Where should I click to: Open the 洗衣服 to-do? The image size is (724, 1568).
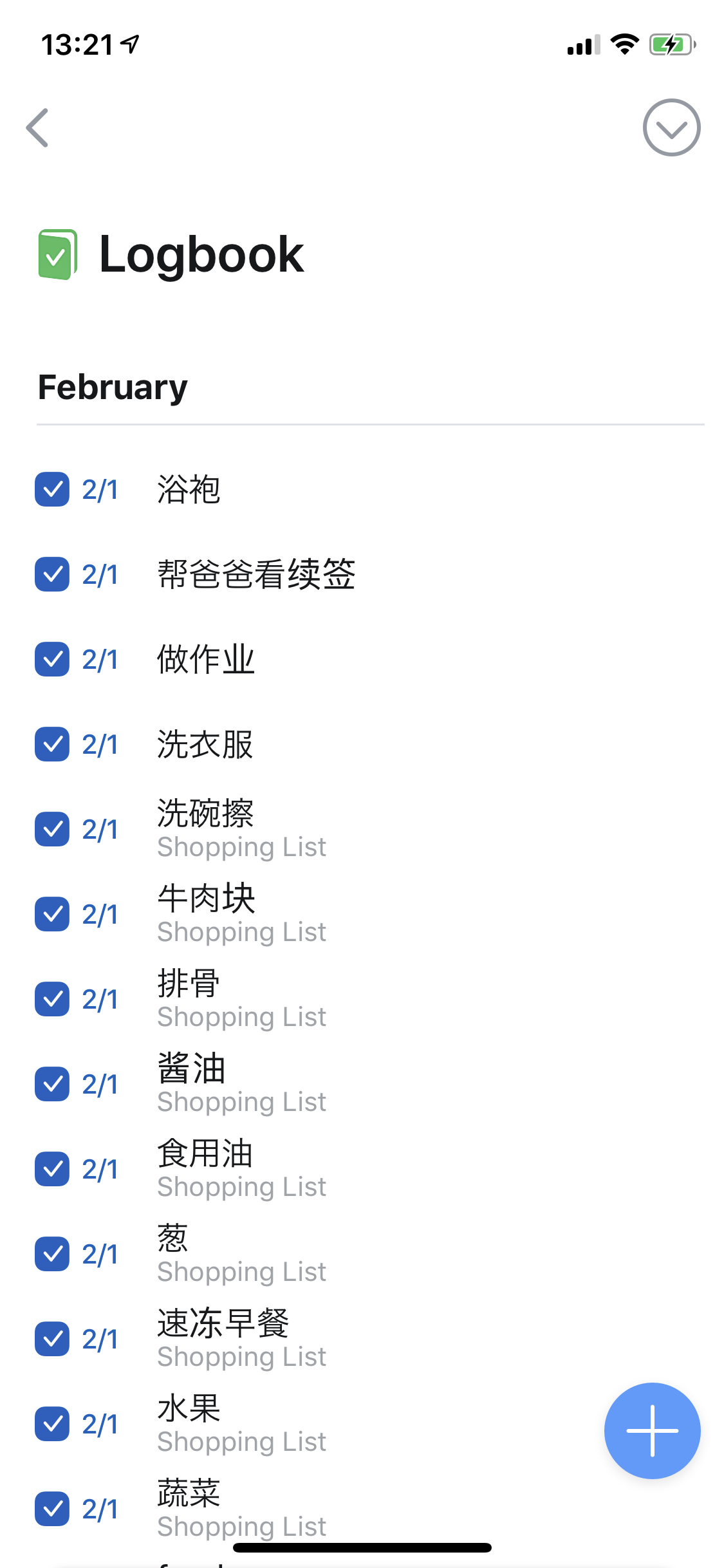(x=205, y=744)
